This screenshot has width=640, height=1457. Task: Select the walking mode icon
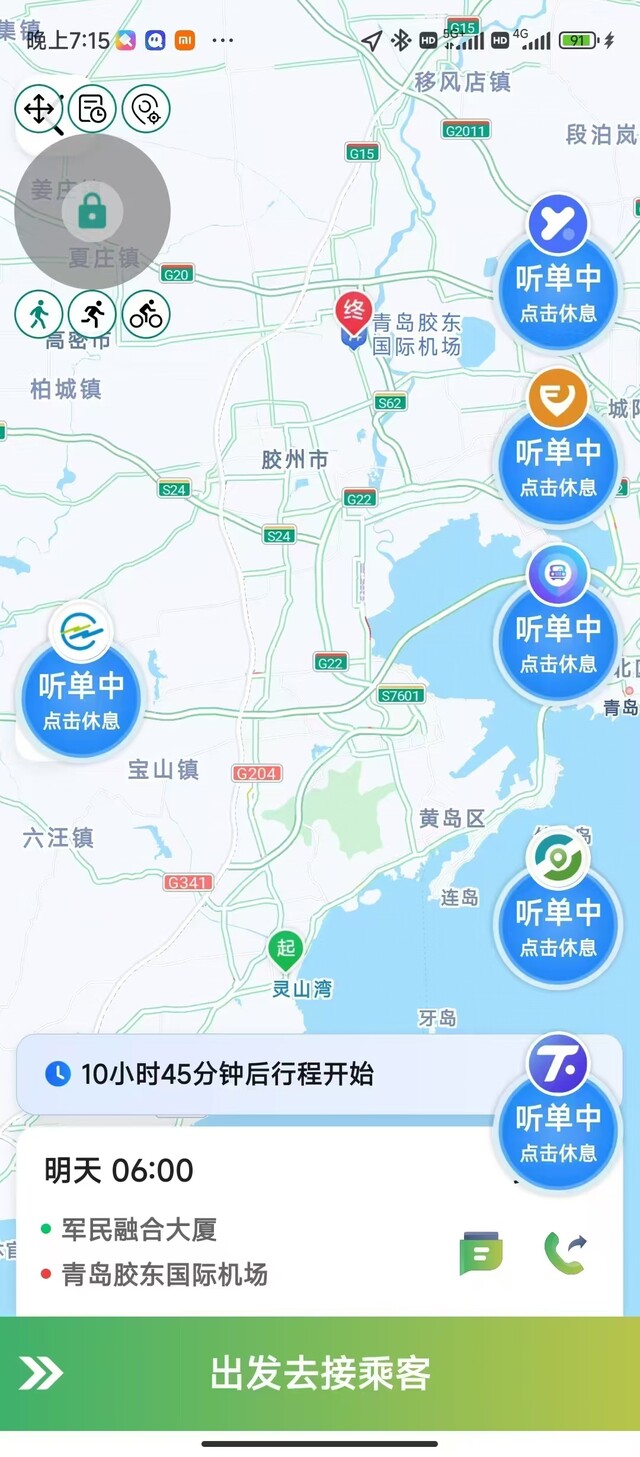(x=39, y=315)
